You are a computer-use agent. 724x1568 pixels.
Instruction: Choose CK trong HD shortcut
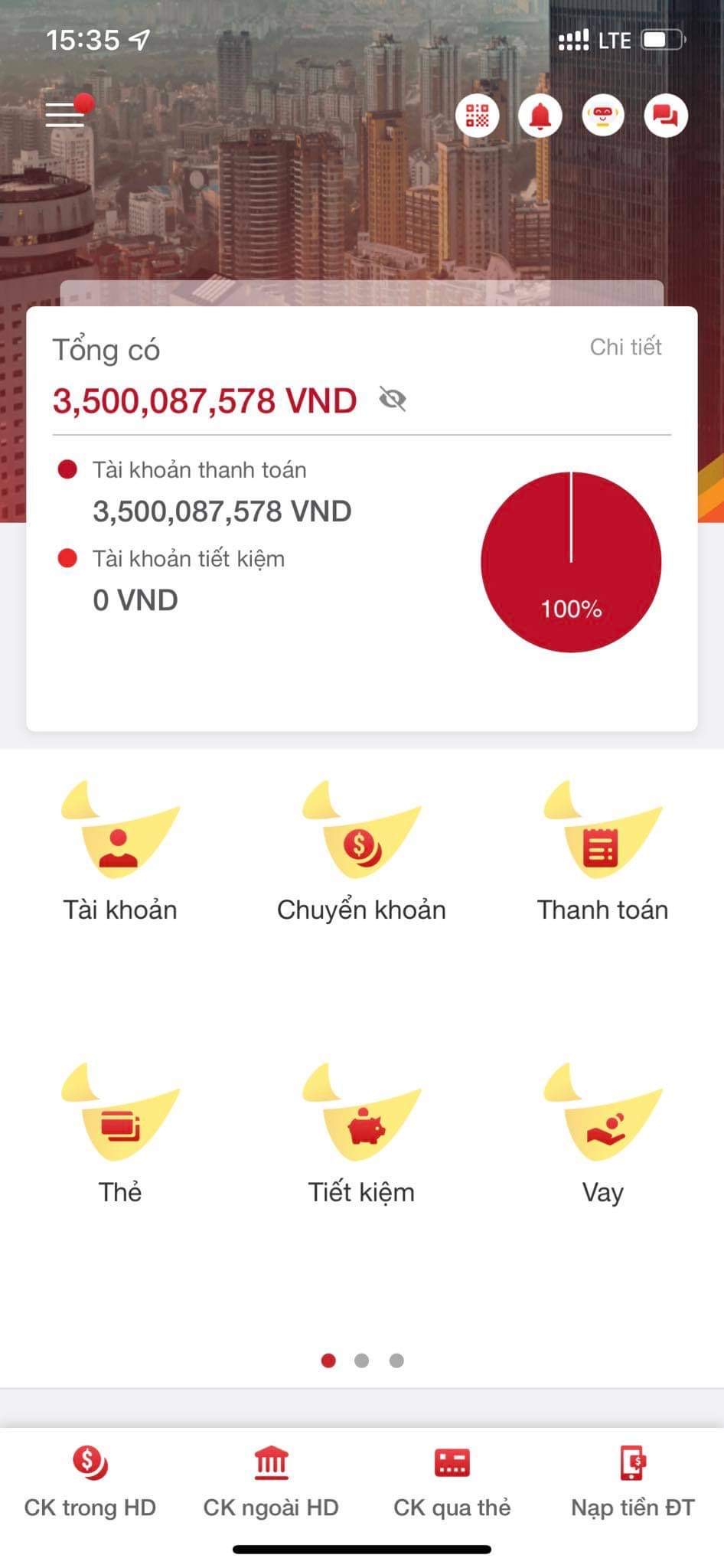pos(90,1481)
